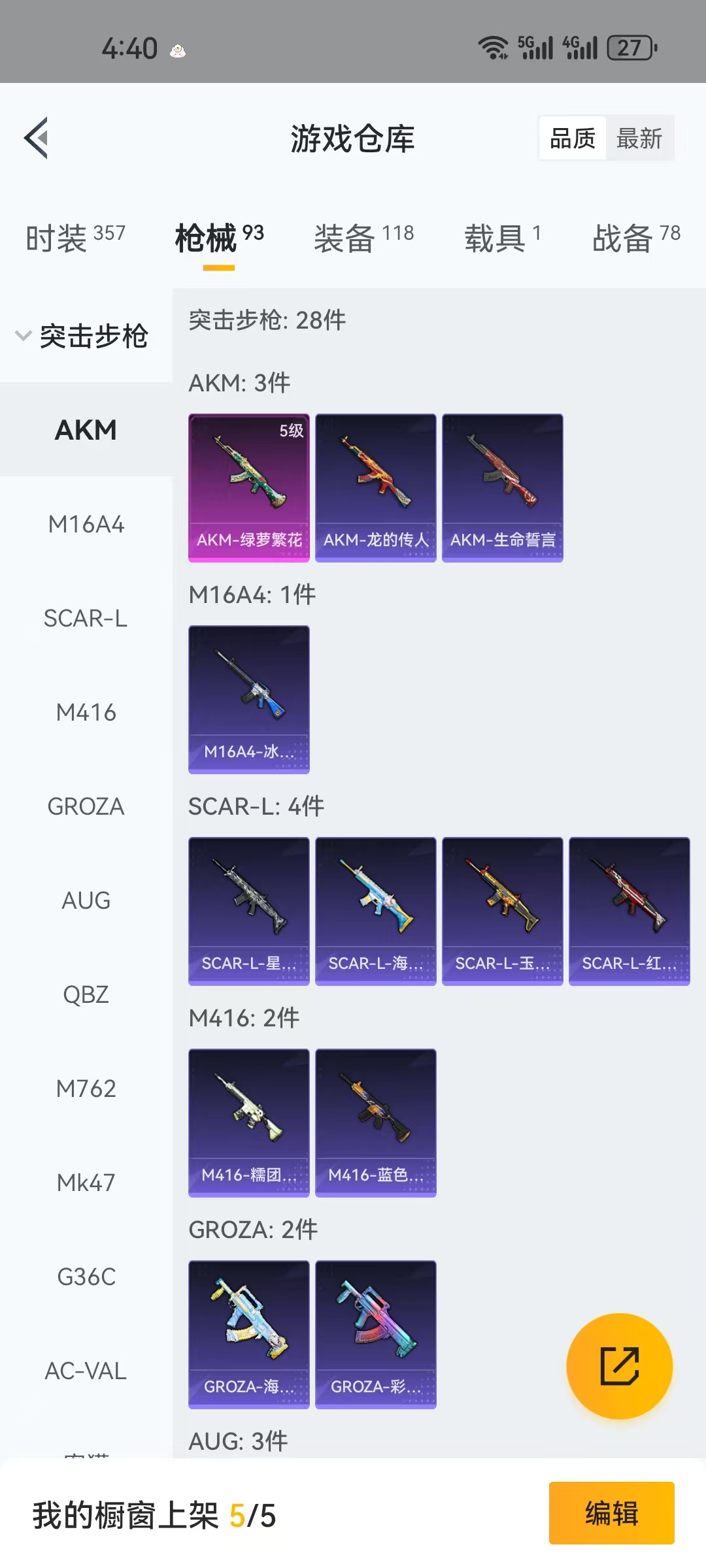The image size is (706, 1568).
Task: Select M762 in the sidebar
Action: 86,1088
